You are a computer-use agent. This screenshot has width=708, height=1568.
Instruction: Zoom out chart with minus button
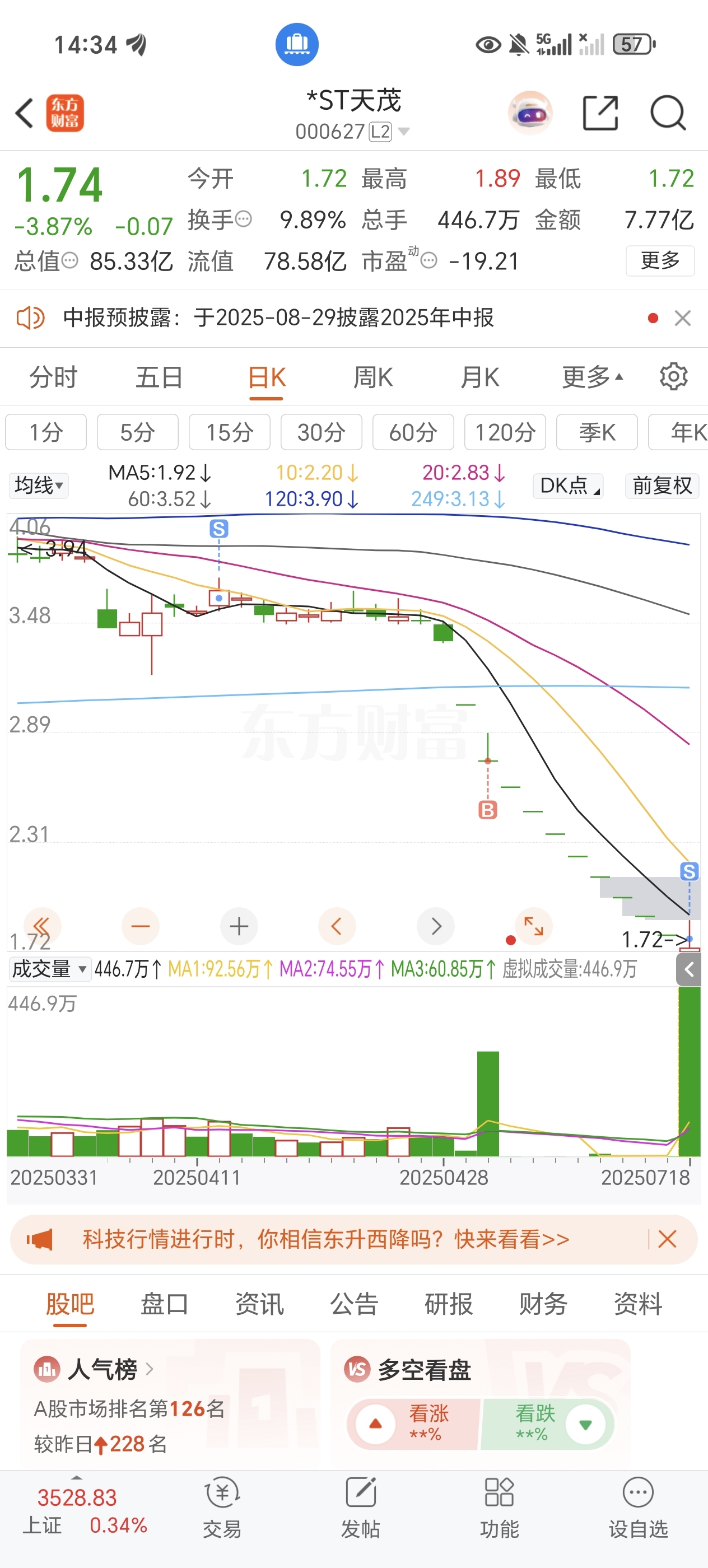140,926
